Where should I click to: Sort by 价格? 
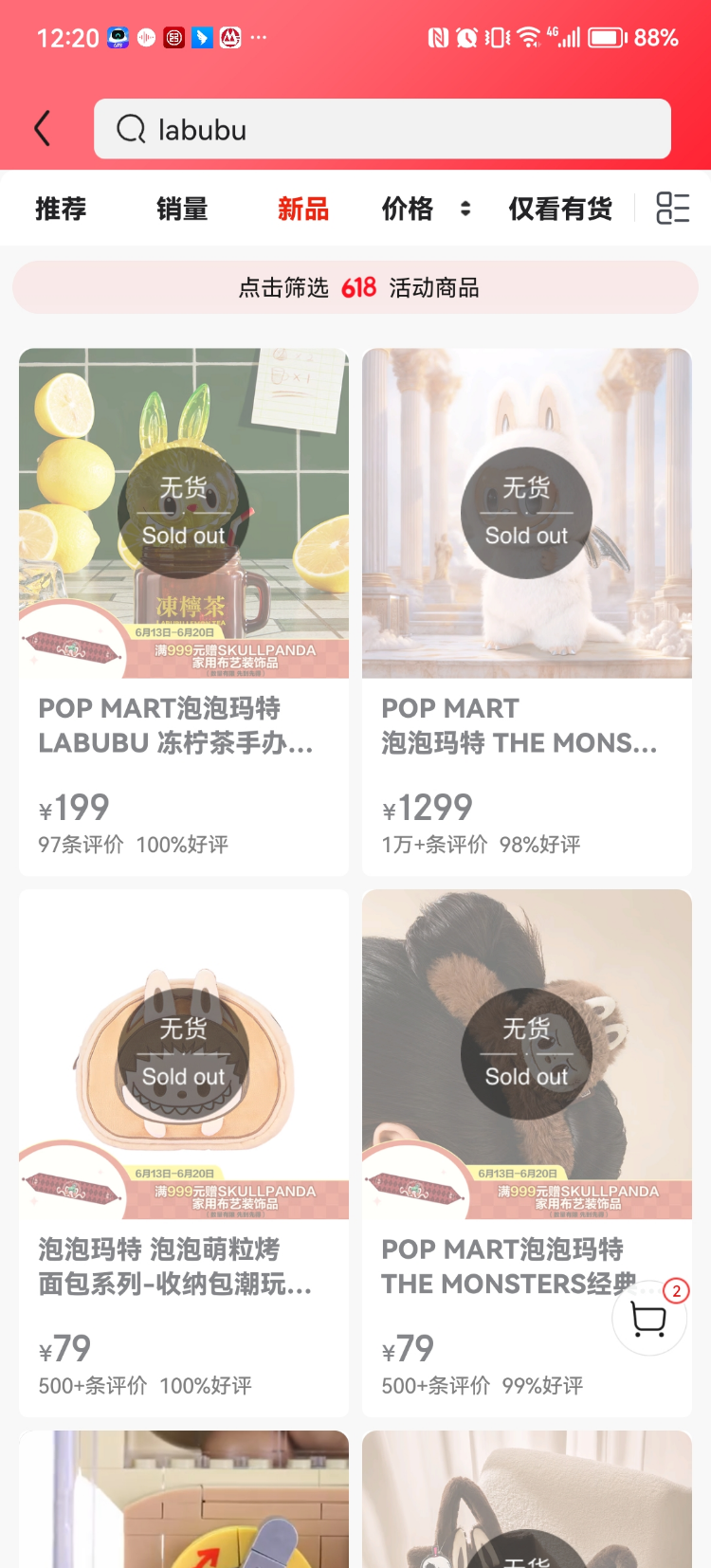[x=425, y=209]
